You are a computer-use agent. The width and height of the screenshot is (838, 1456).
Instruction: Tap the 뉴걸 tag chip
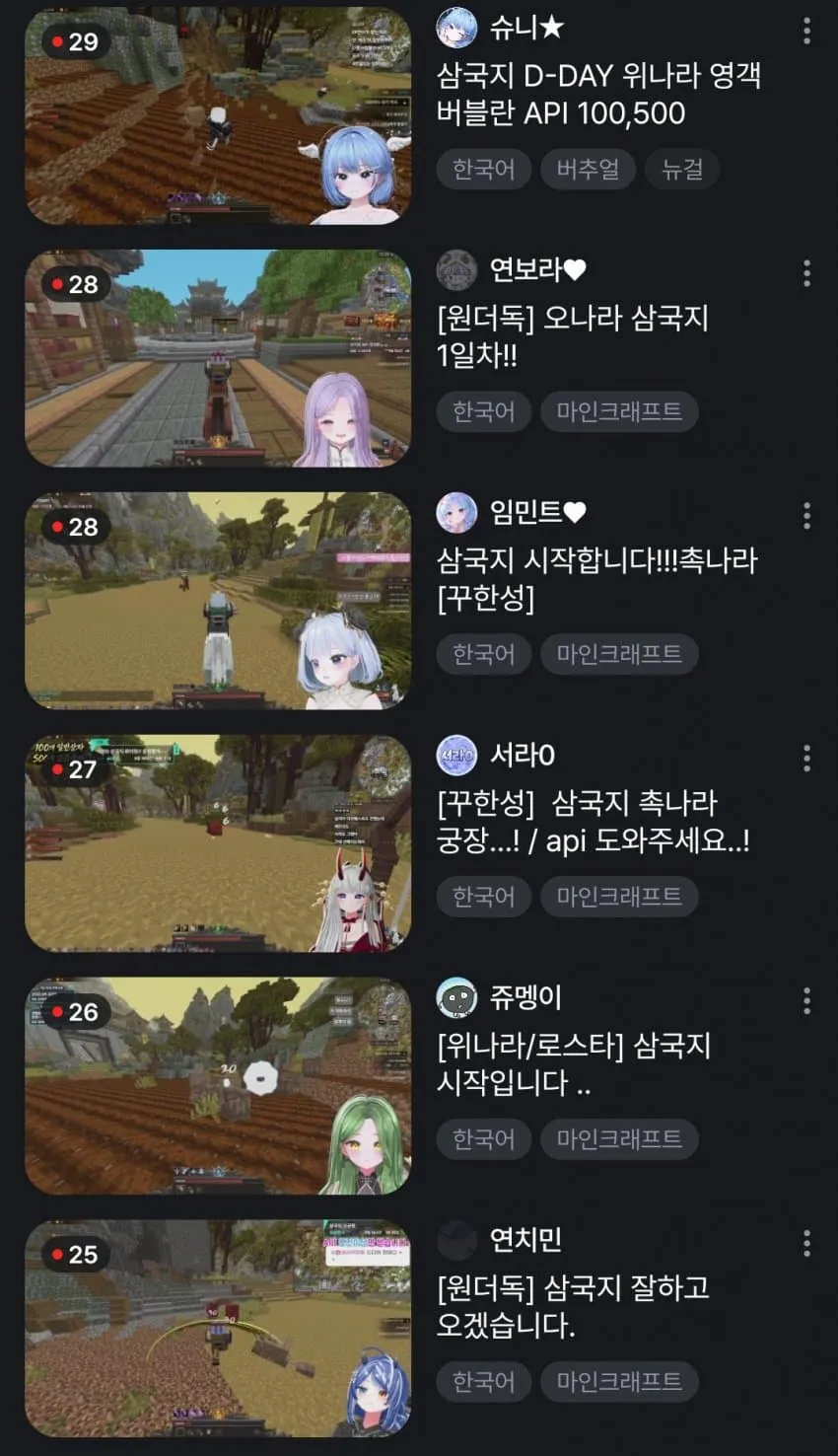point(682,169)
